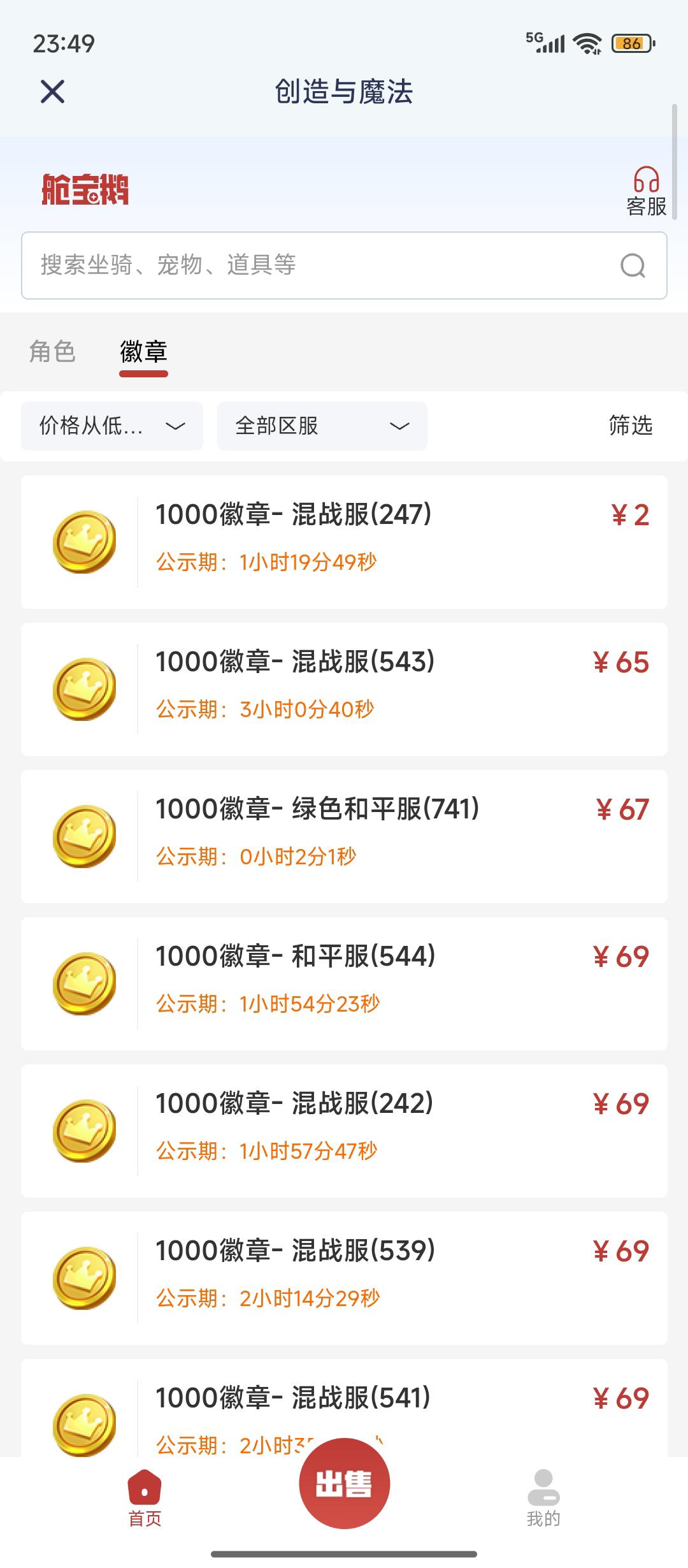The height and width of the screenshot is (1568, 688).
Task: Switch to the 角色 tab
Action: pyautogui.click(x=54, y=350)
